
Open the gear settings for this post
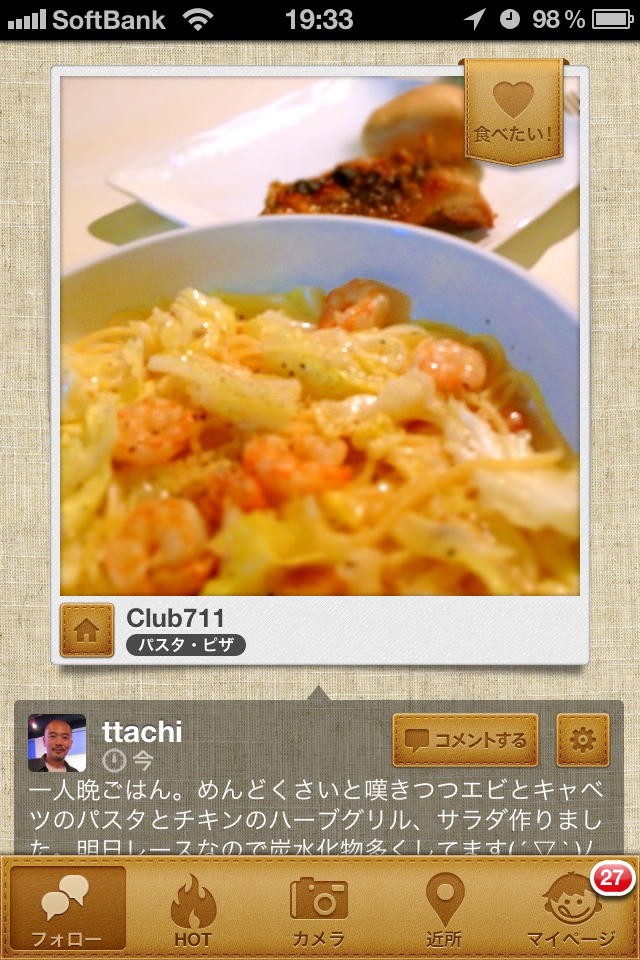point(582,740)
